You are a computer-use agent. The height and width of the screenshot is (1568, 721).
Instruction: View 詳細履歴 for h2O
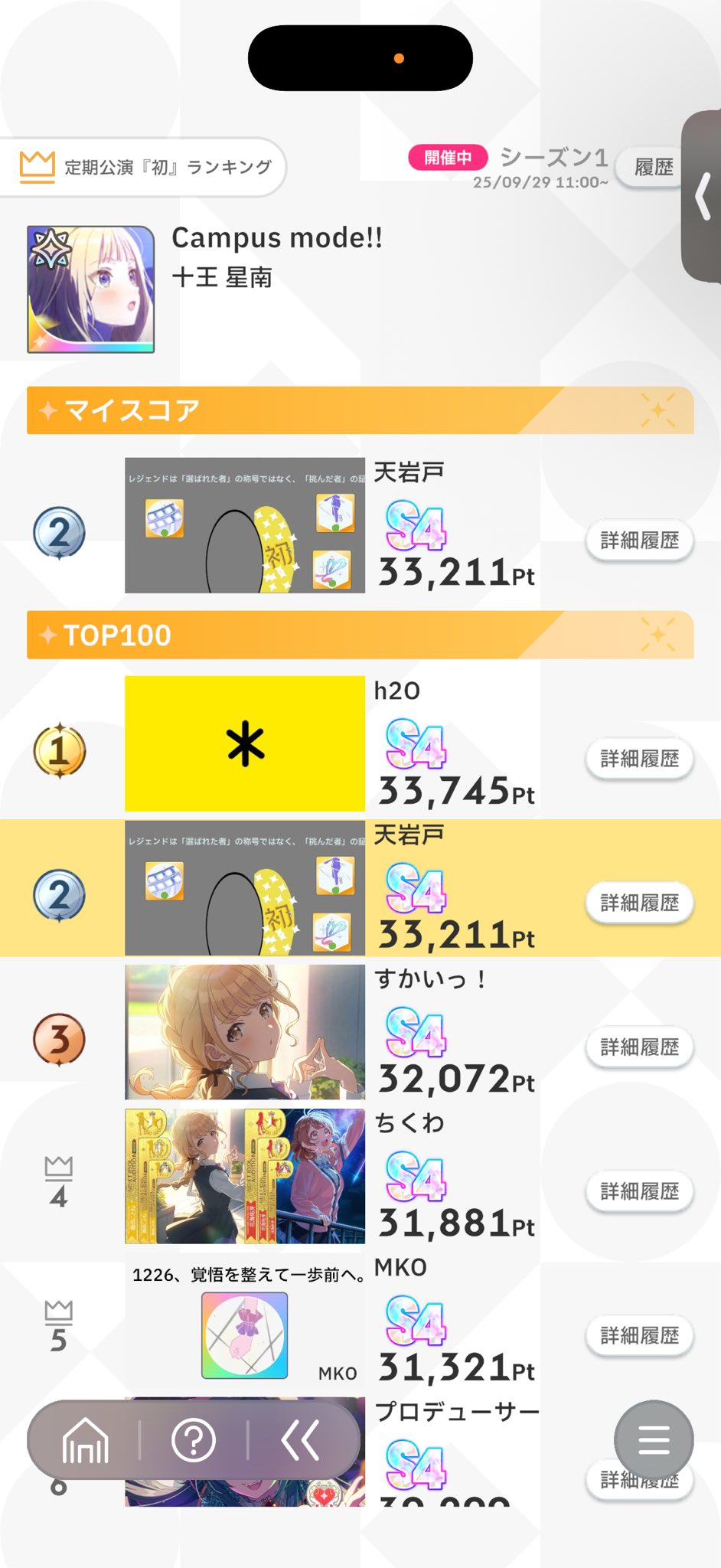click(640, 759)
